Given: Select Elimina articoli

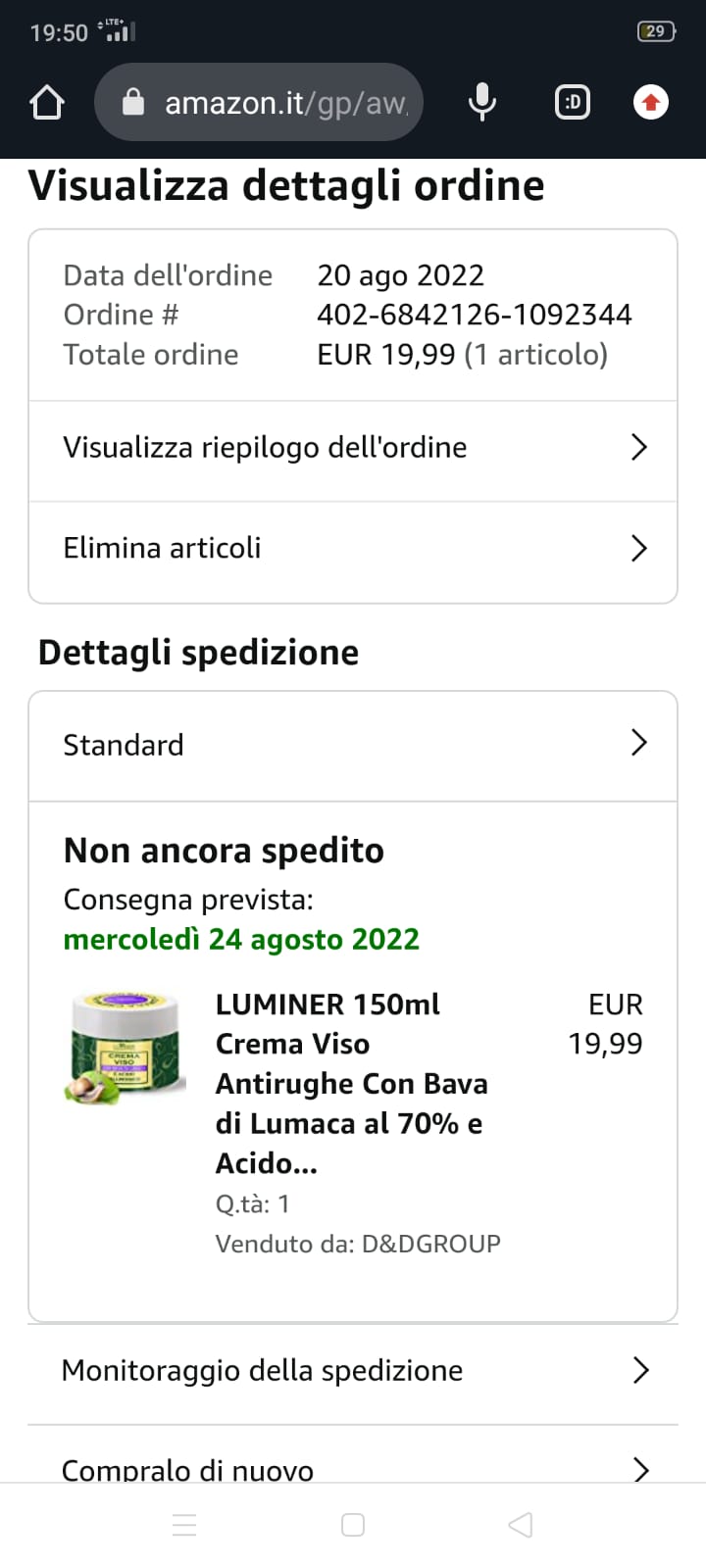Looking at the screenshot, I should tap(353, 549).
